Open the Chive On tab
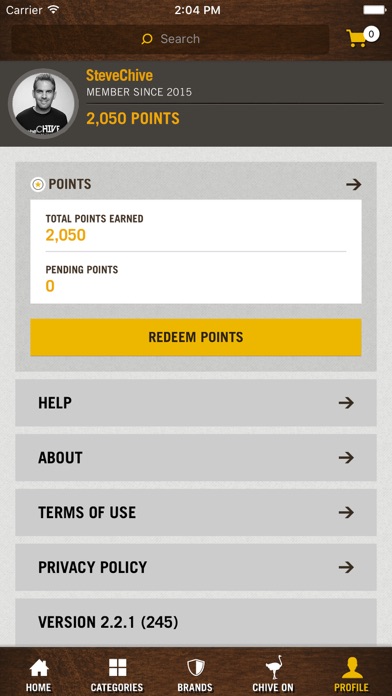Image resolution: width=392 pixels, height=696 pixels. coord(273,674)
